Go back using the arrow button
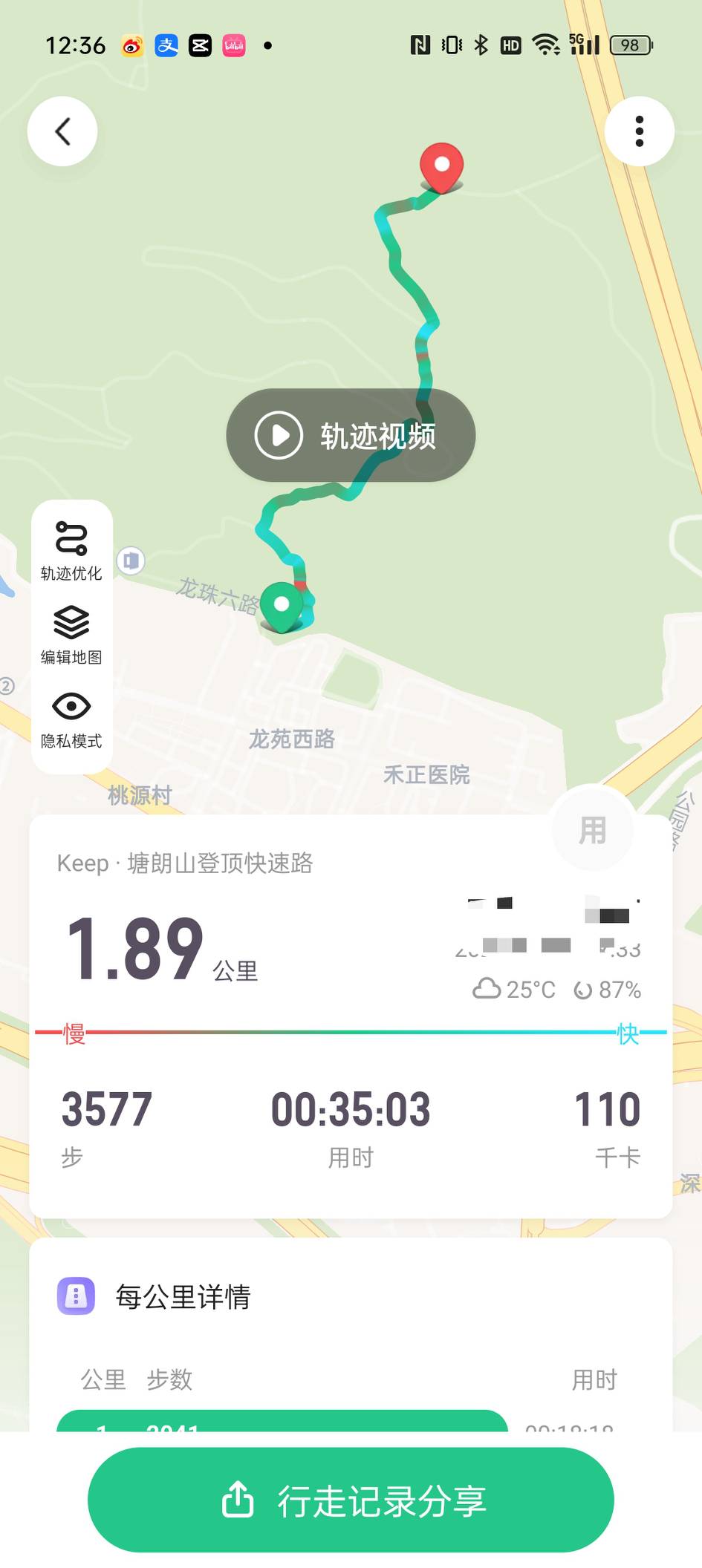The height and width of the screenshot is (1568, 702). (x=62, y=131)
